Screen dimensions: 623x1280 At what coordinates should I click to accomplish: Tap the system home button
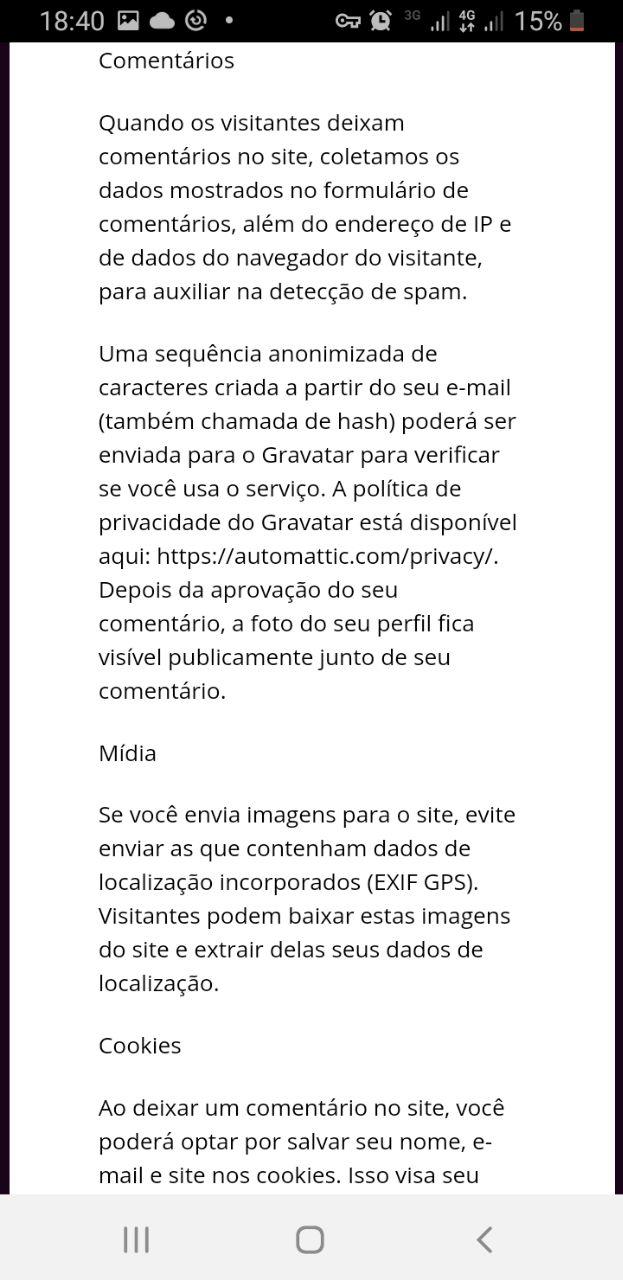click(310, 1240)
